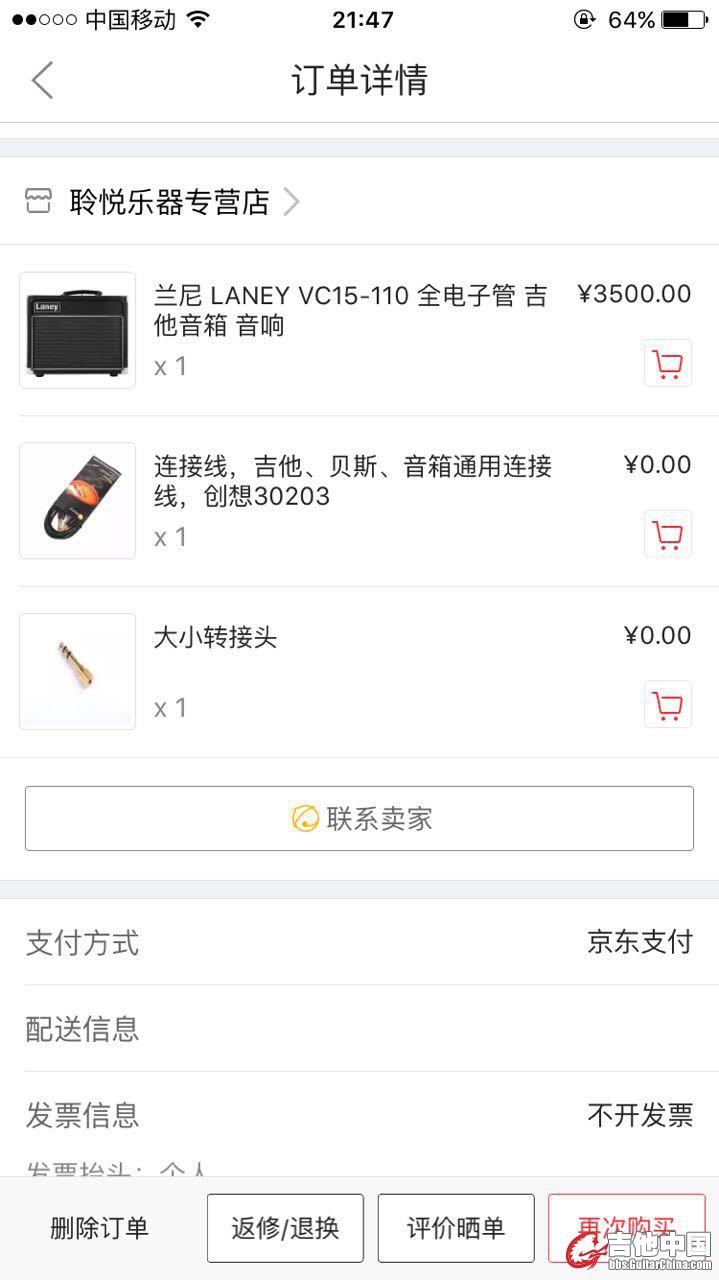Add the LANEY VC15-110 amp to cart
Image resolution: width=719 pixels, height=1280 pixels.
(x=667, y=364)
